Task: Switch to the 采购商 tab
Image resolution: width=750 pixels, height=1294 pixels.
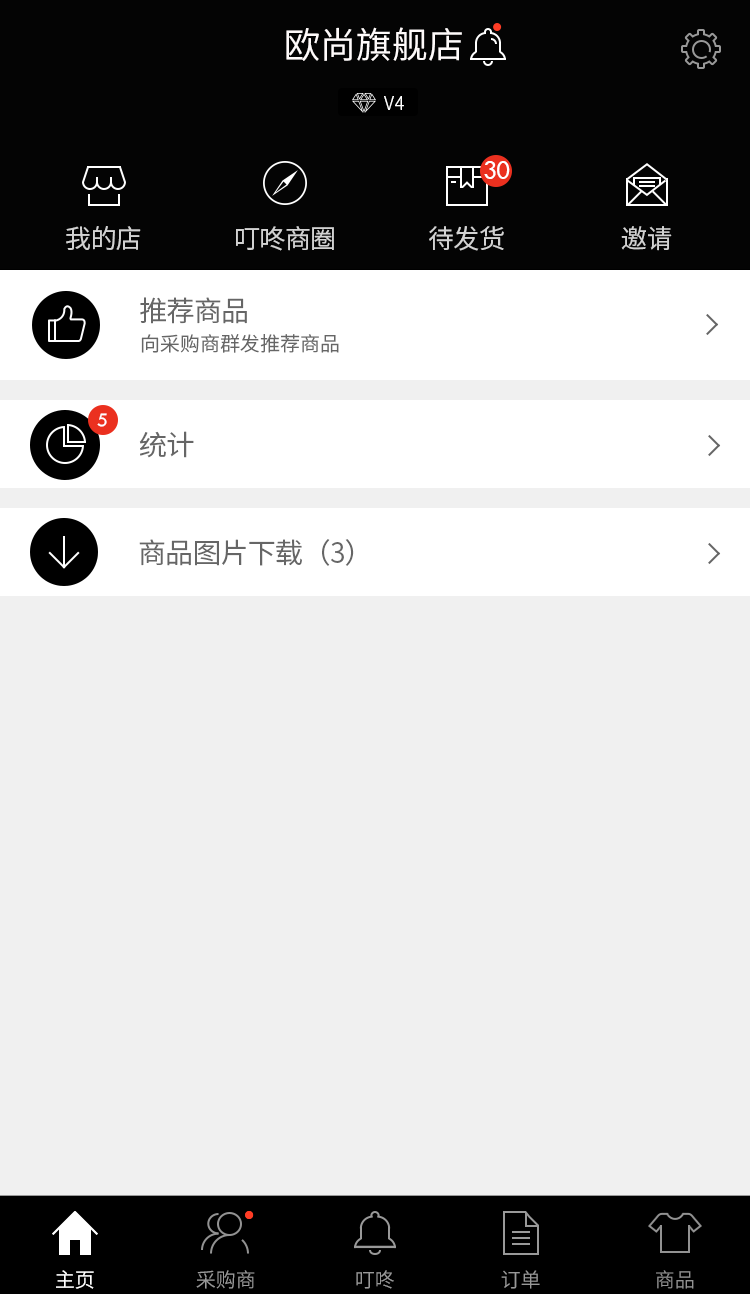Action: point(226,1246)
